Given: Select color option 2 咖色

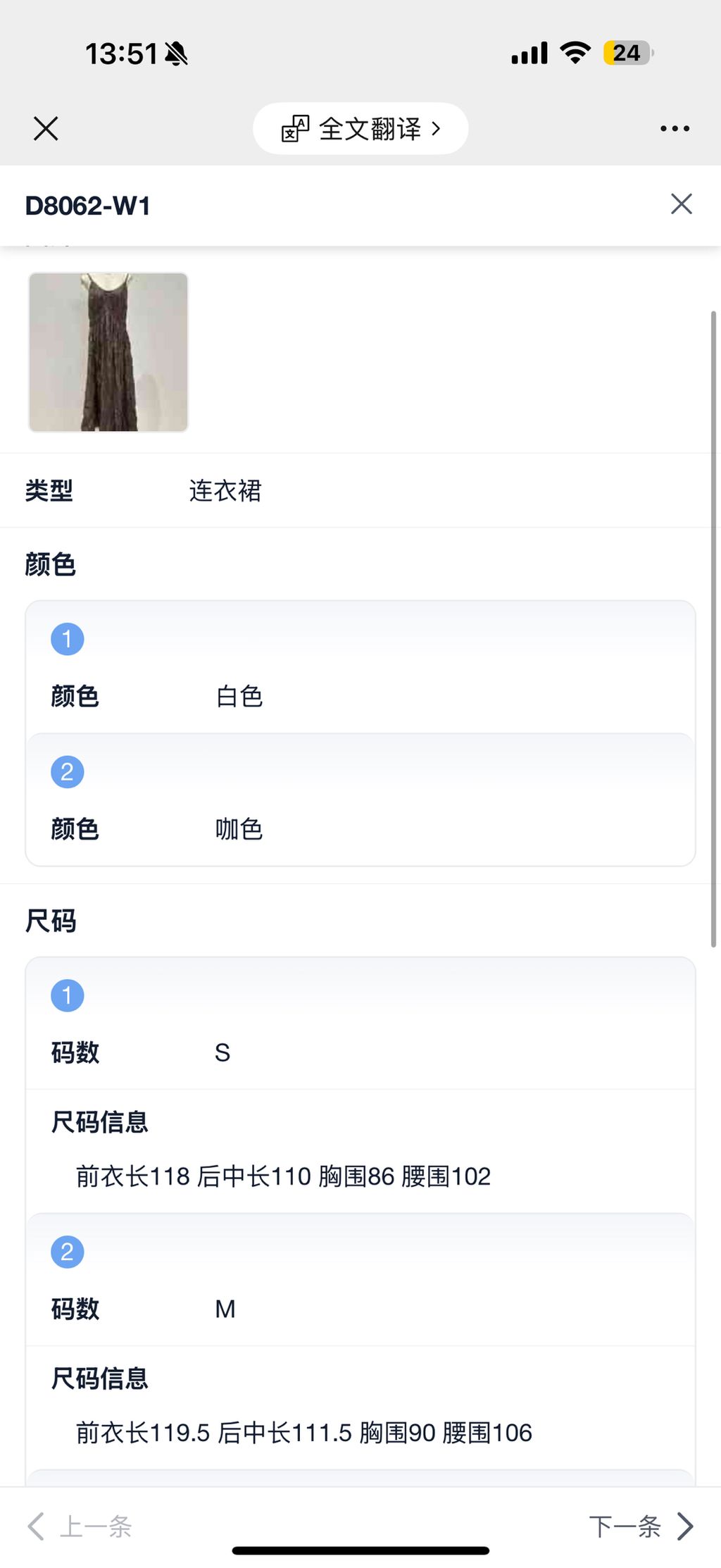Looking at the screenshot, I should [239, 828].
